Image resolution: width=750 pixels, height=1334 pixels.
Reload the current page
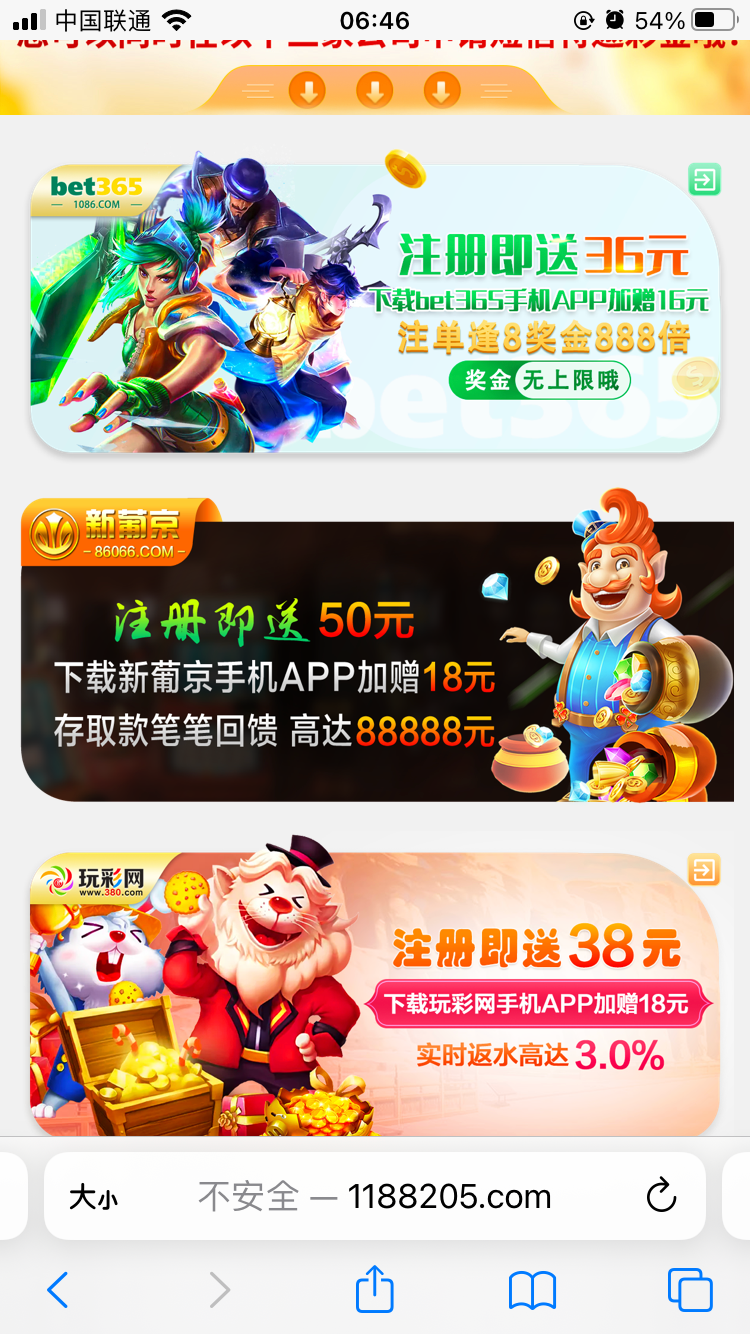pos(661,1196)
